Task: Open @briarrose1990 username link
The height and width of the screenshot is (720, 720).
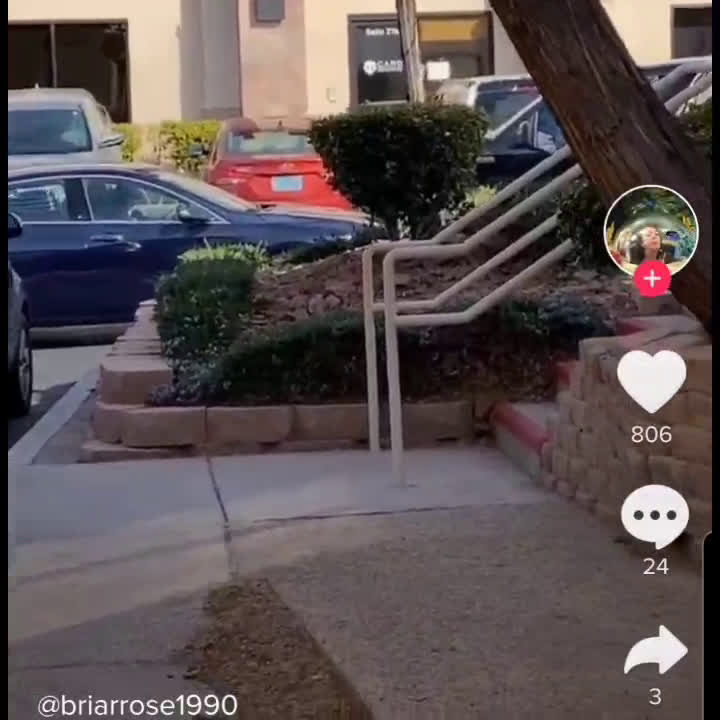Action: click(137, 705)
